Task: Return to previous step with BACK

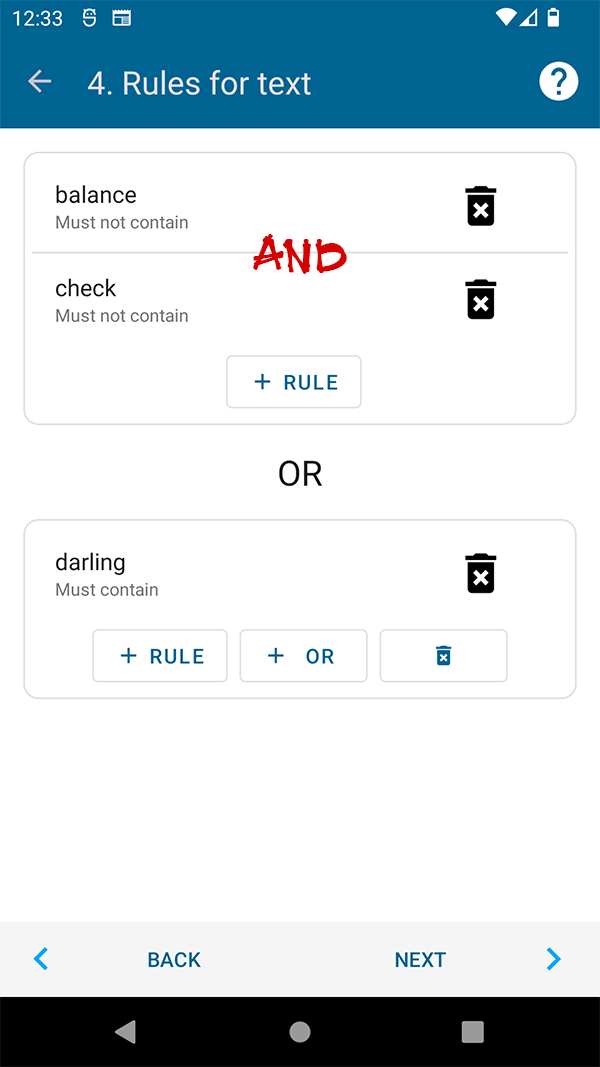Action: pos(174,959)
